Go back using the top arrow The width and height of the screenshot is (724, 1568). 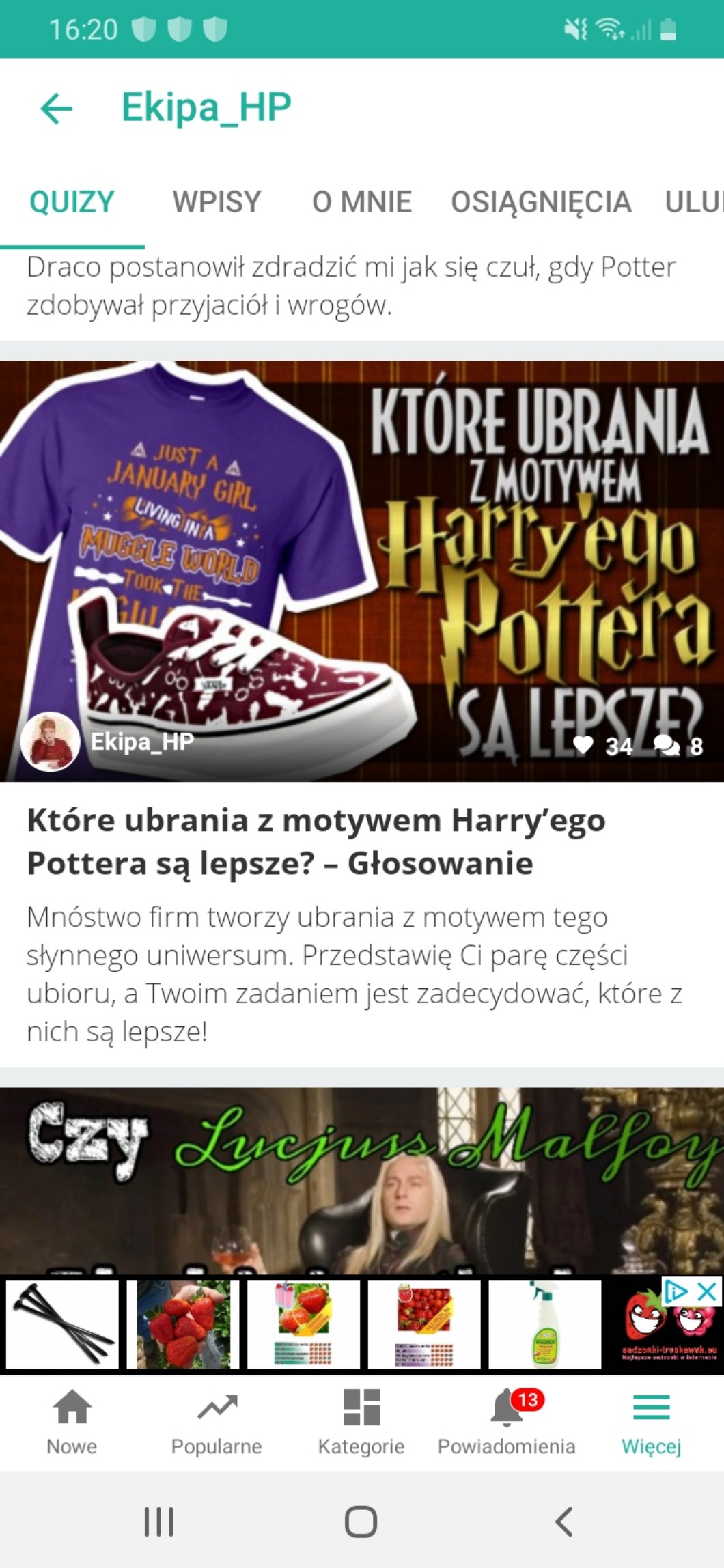[x=57, y=109]
